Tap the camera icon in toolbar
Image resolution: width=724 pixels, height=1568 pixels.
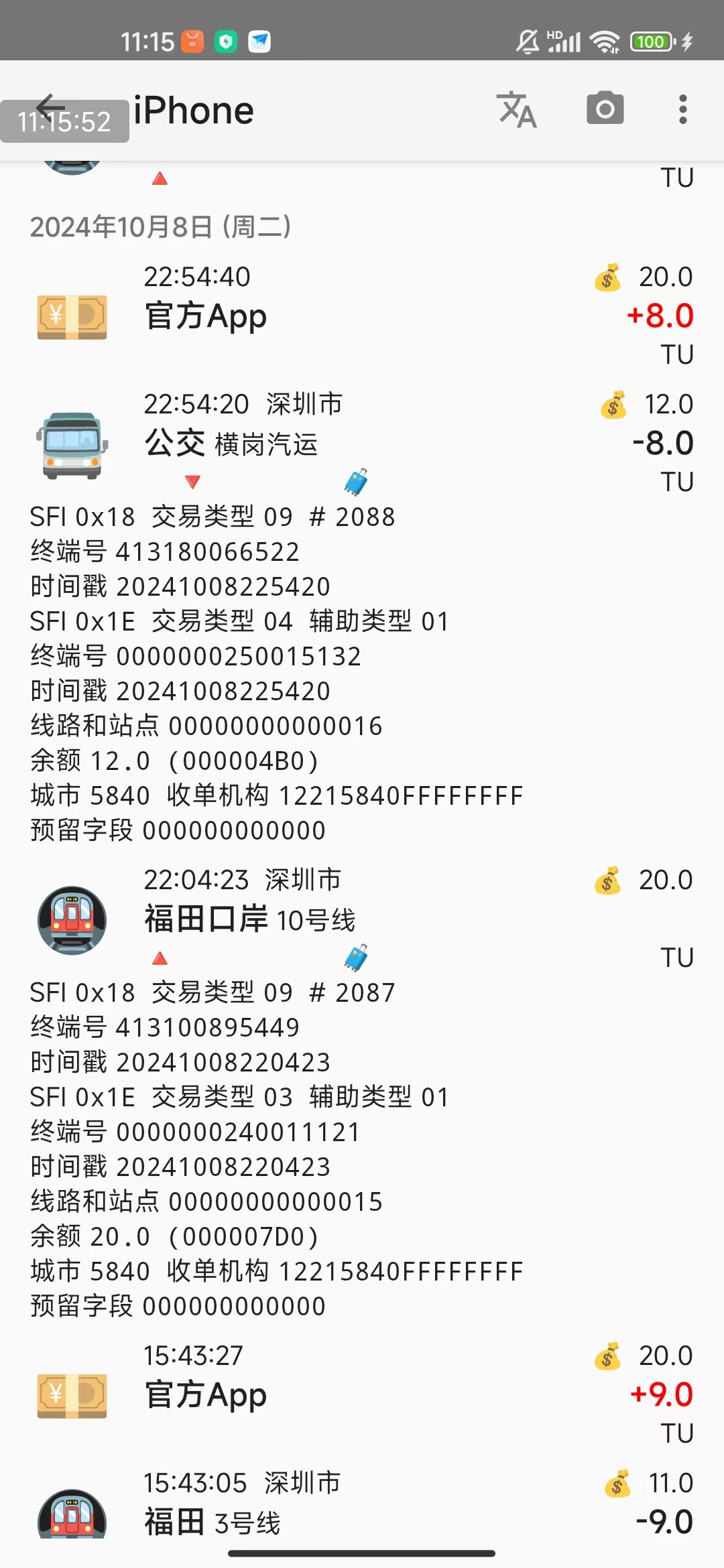605,109
